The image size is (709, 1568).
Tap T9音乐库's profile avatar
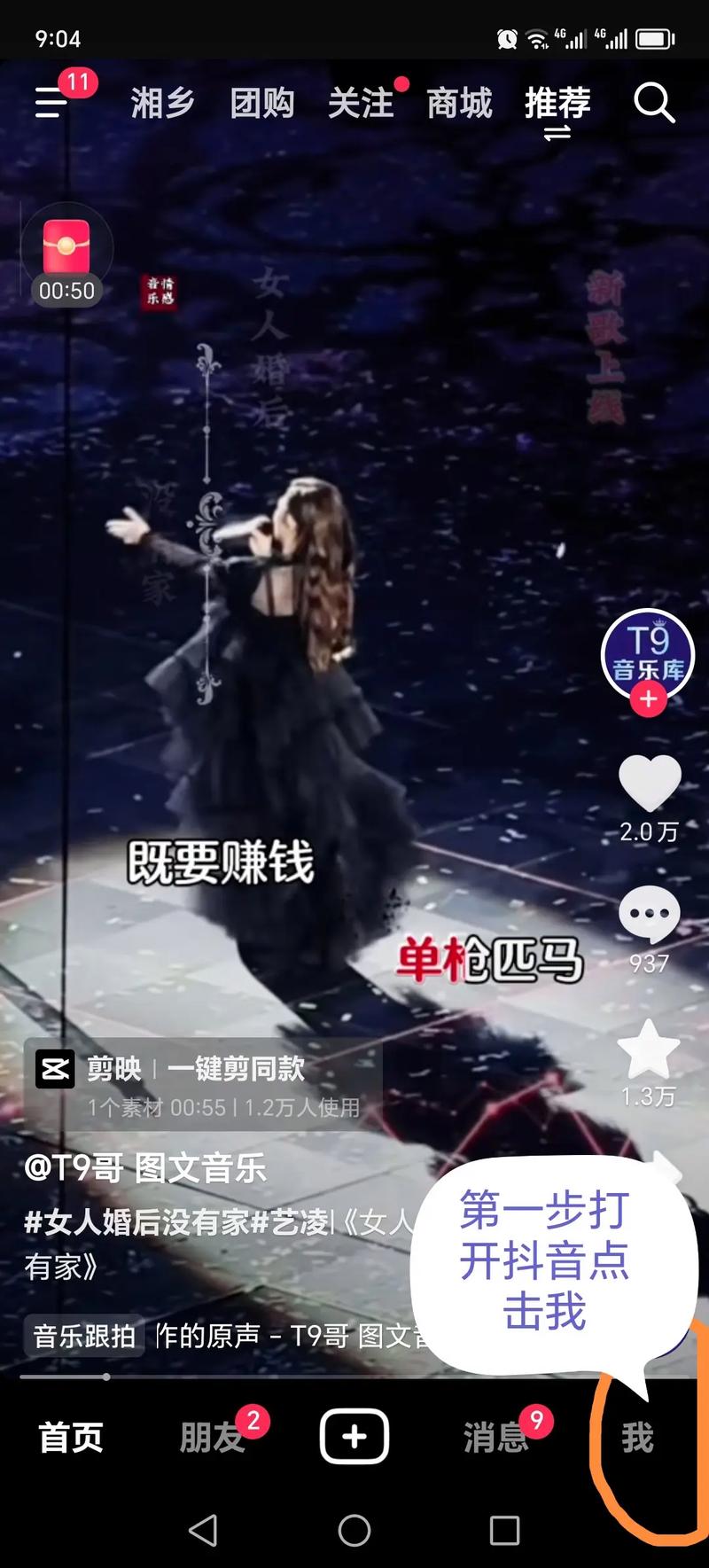648,654
